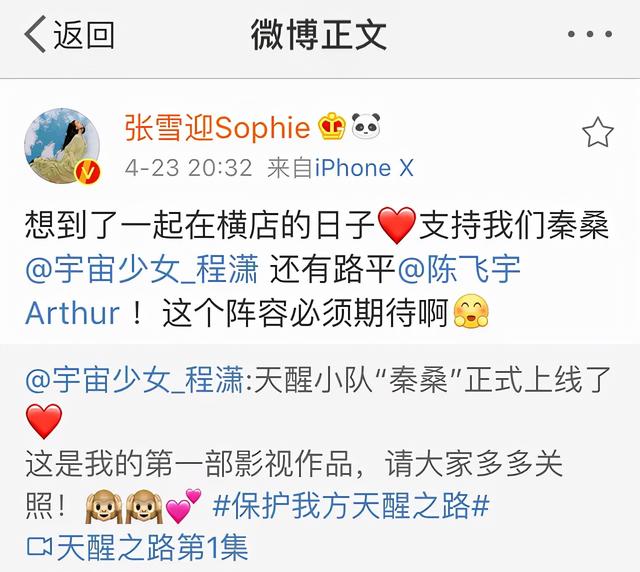Open the three-dot more options menu

pos(588,35)
